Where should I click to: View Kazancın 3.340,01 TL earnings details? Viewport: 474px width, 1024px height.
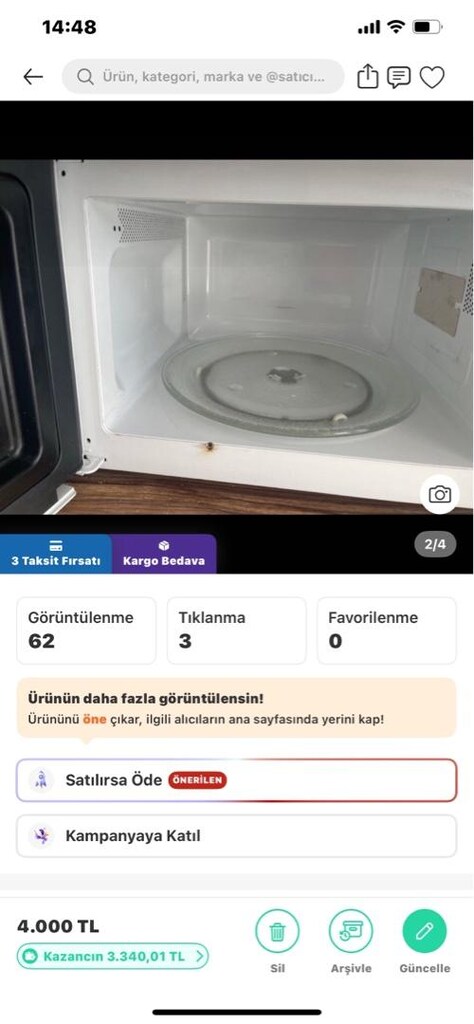113,957
